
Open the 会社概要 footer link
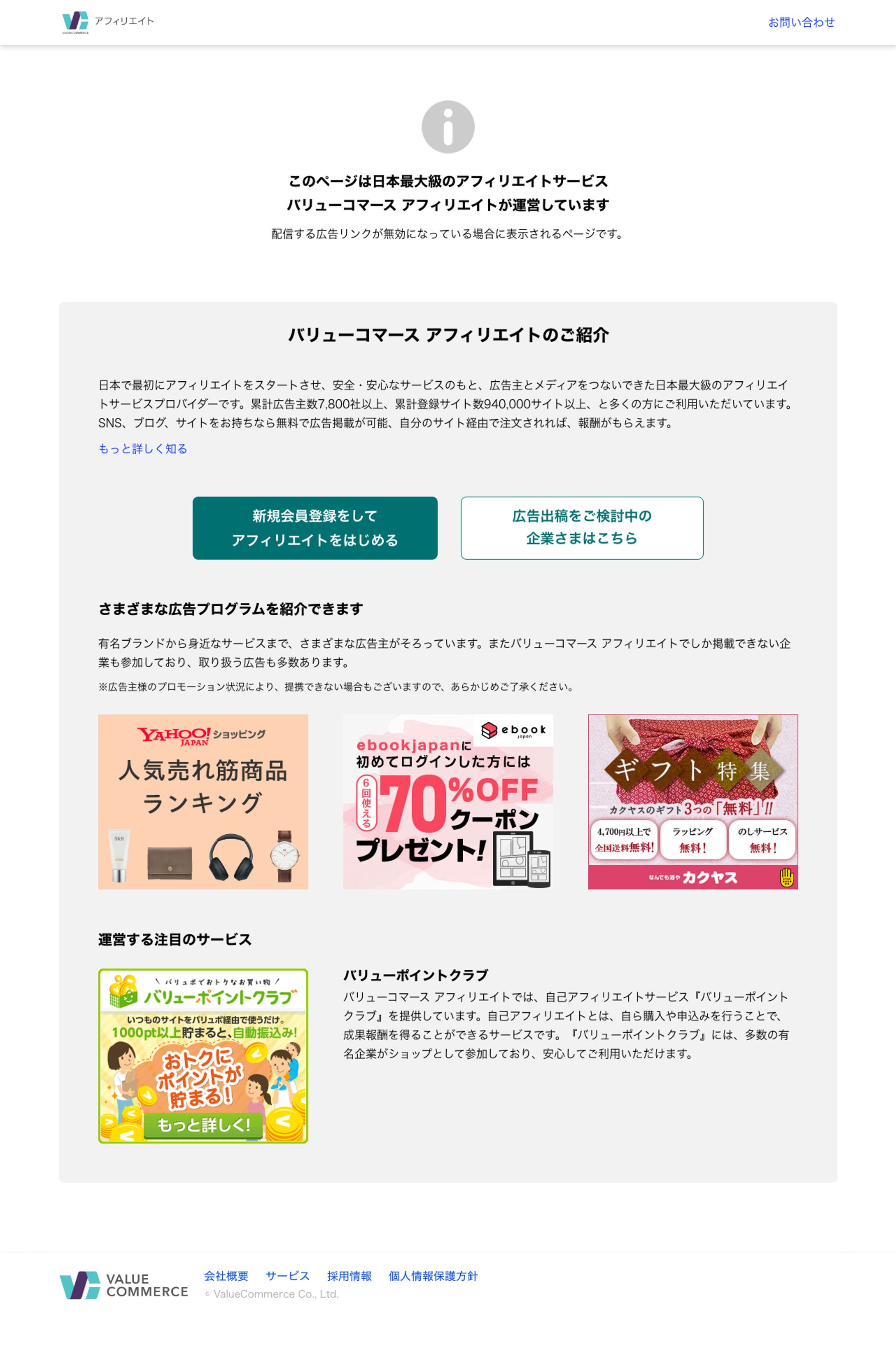(x=226, y=1275)
